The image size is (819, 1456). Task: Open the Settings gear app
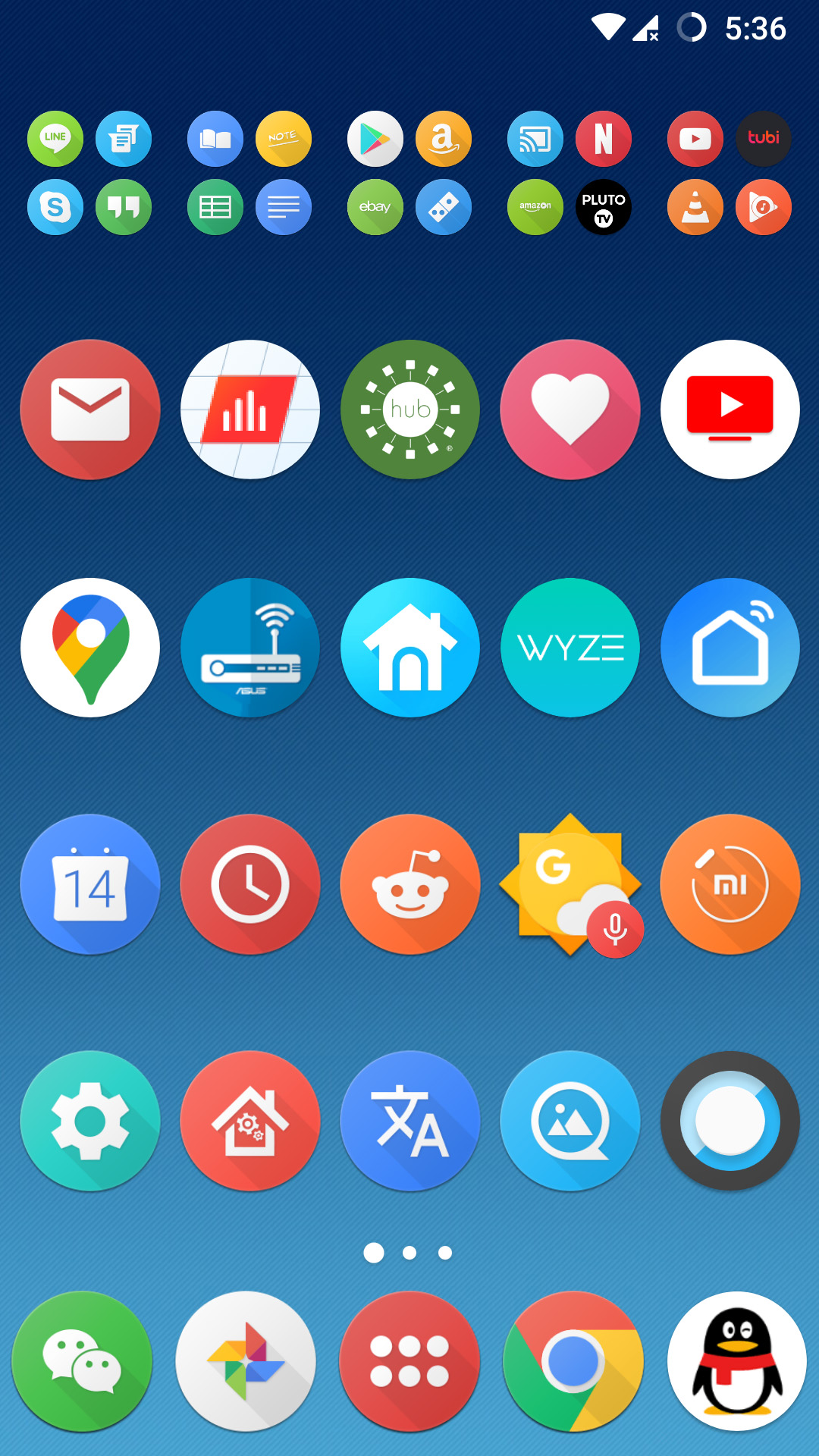90,1121
